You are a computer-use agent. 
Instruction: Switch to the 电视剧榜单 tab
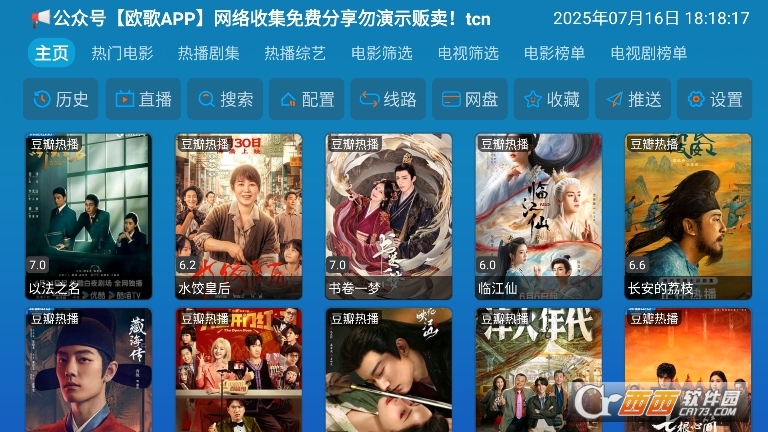(x=648, y=53)
